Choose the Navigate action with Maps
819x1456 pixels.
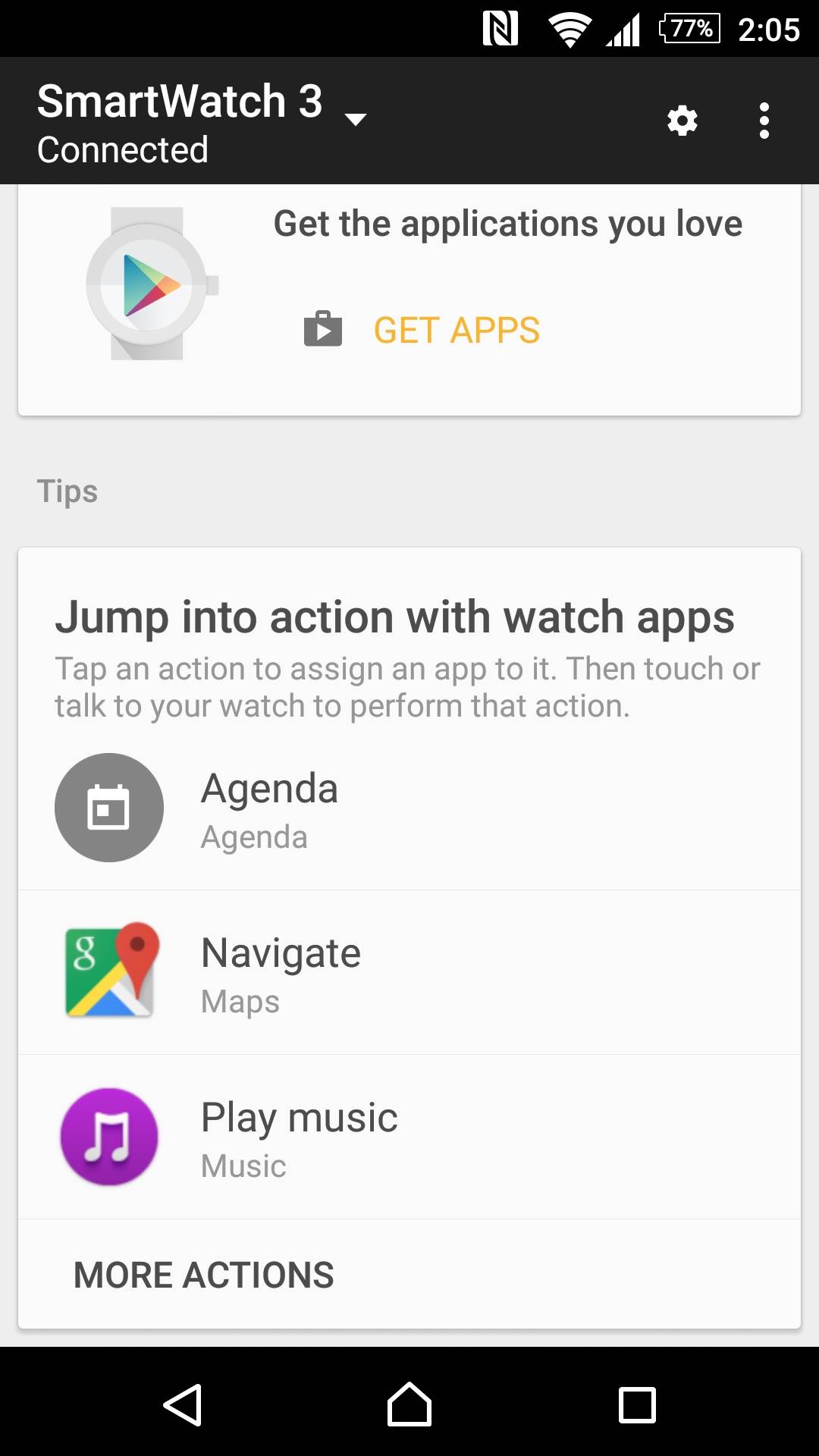[x=409, y=973]
